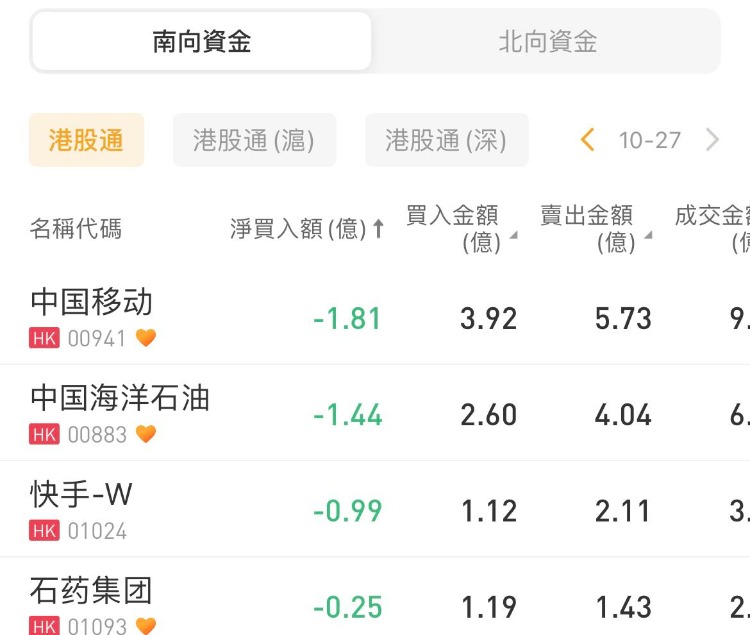Choose the 港股通 filter chip
750x635 pixels.
pyautogui.click(x=86, y=140)
